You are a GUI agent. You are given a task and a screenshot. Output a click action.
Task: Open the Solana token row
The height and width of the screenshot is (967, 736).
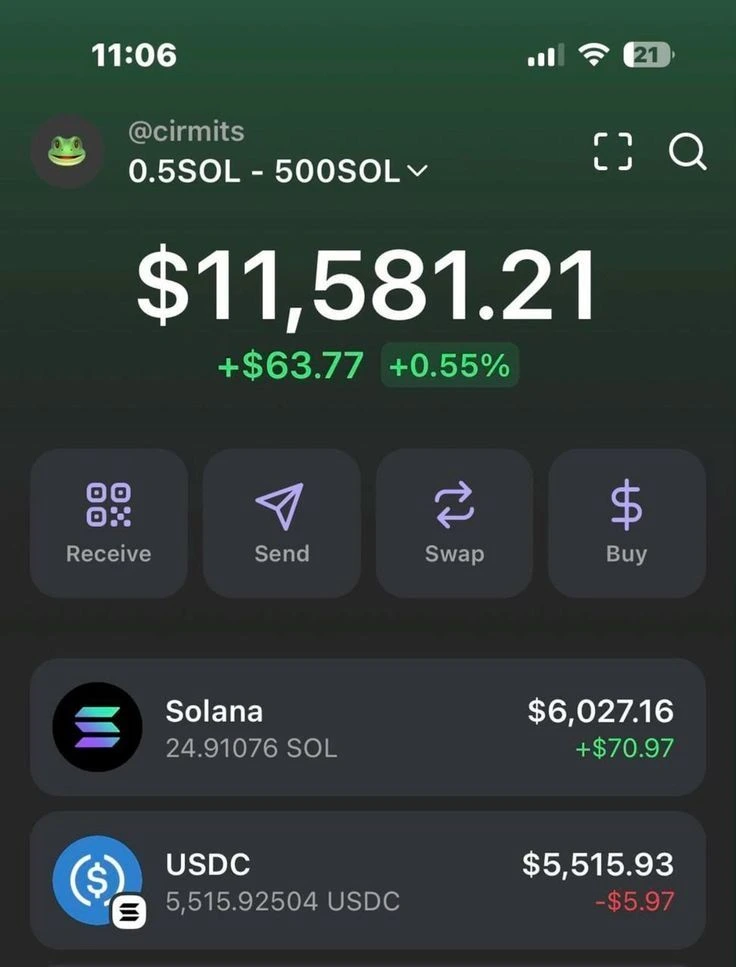[x=368, y=728]
